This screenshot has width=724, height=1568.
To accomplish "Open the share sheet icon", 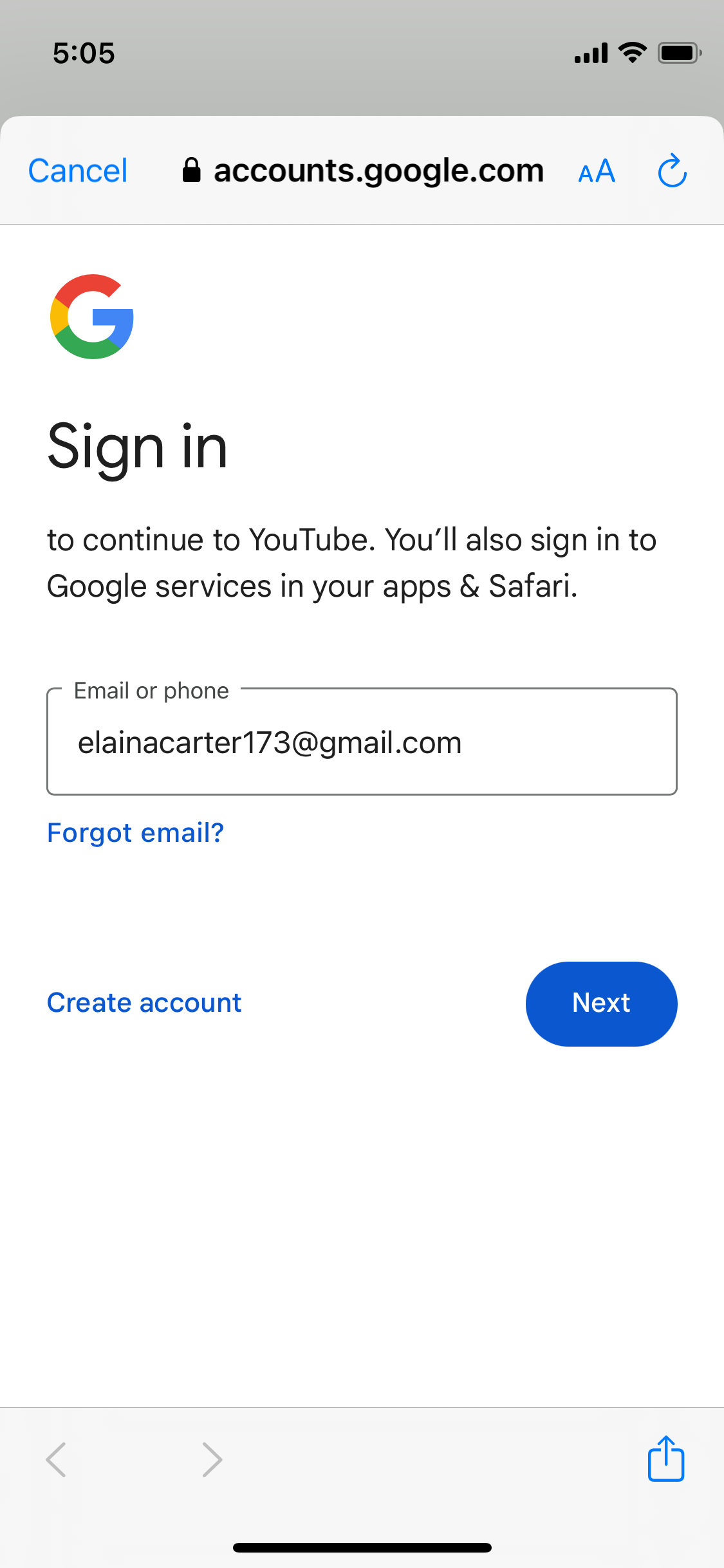I will 665,1459.
